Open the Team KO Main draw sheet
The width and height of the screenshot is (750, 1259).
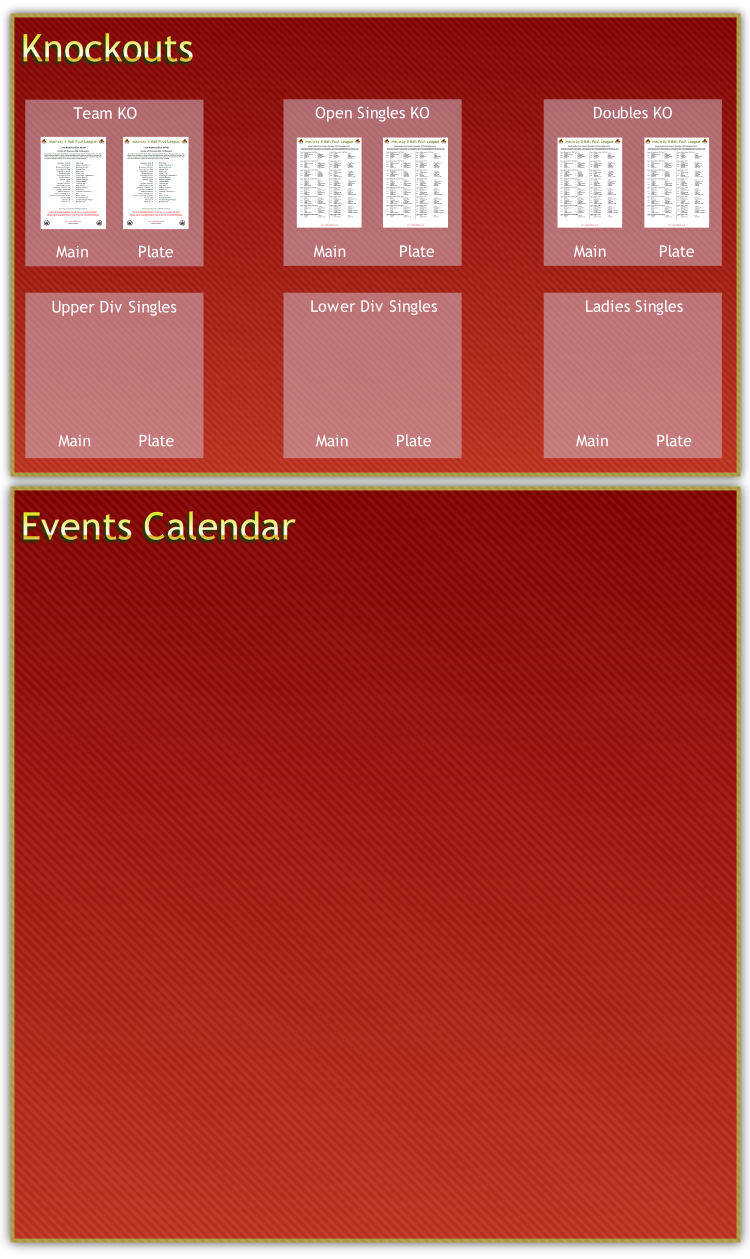click(73, 183)
